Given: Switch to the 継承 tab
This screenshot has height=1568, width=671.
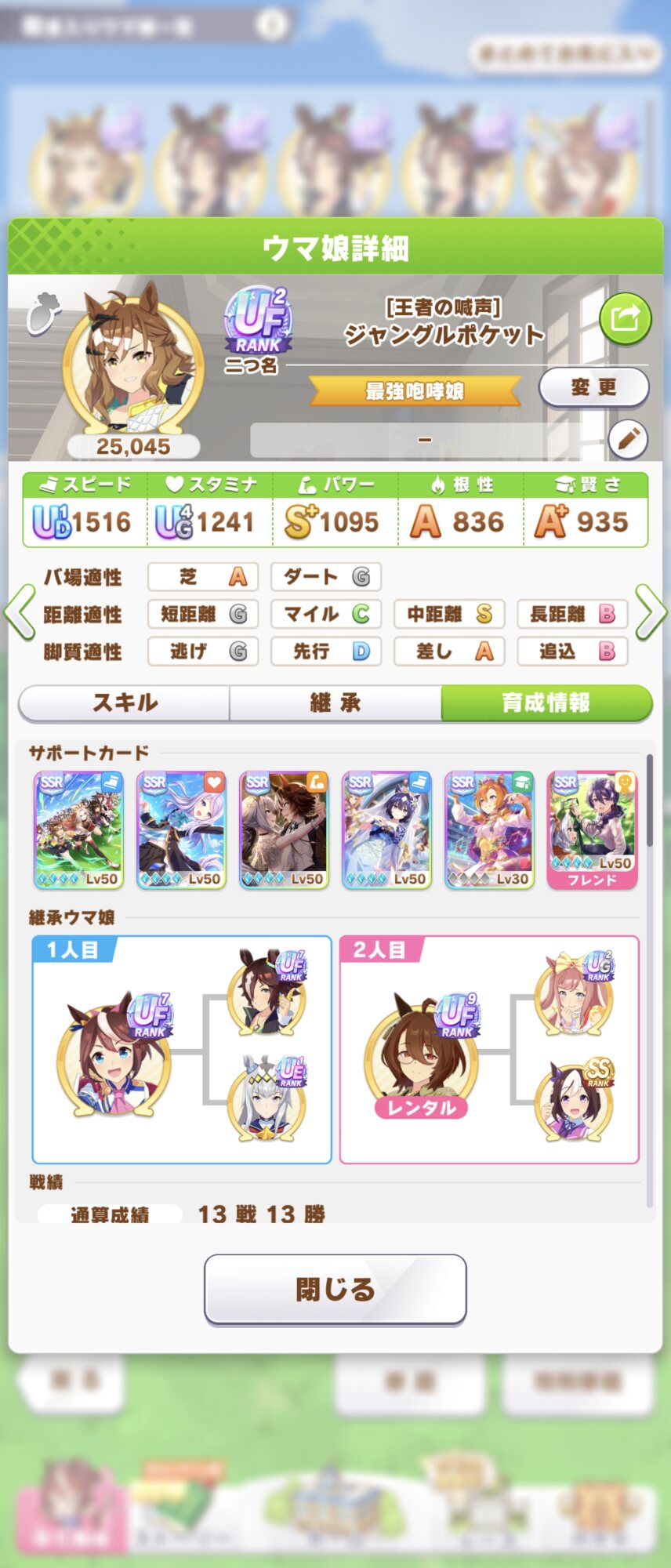Looking at the screenshot, I should point(335,702).
